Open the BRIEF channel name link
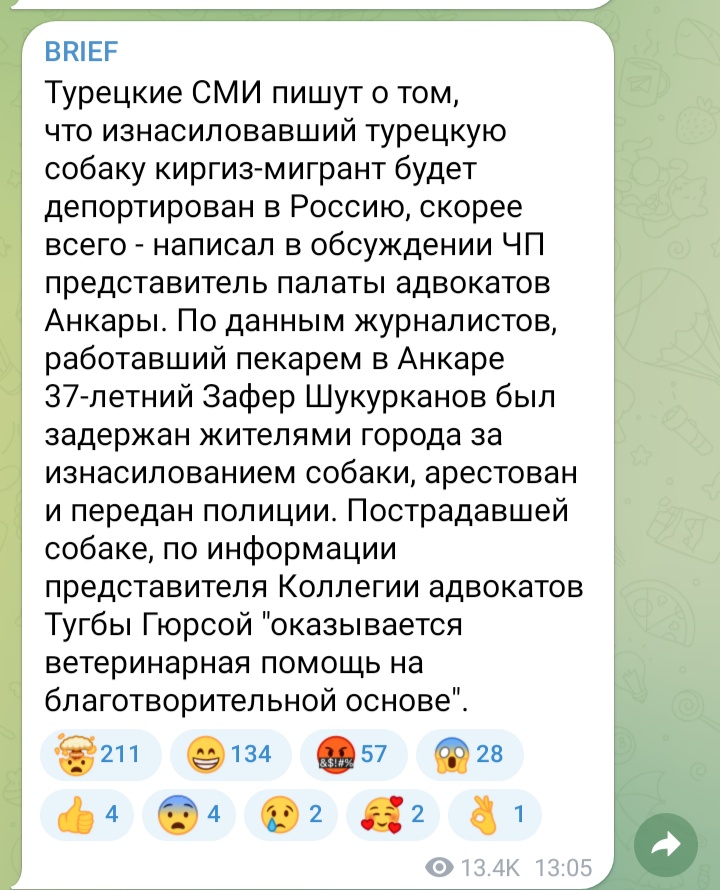 [x=81, y=53]
